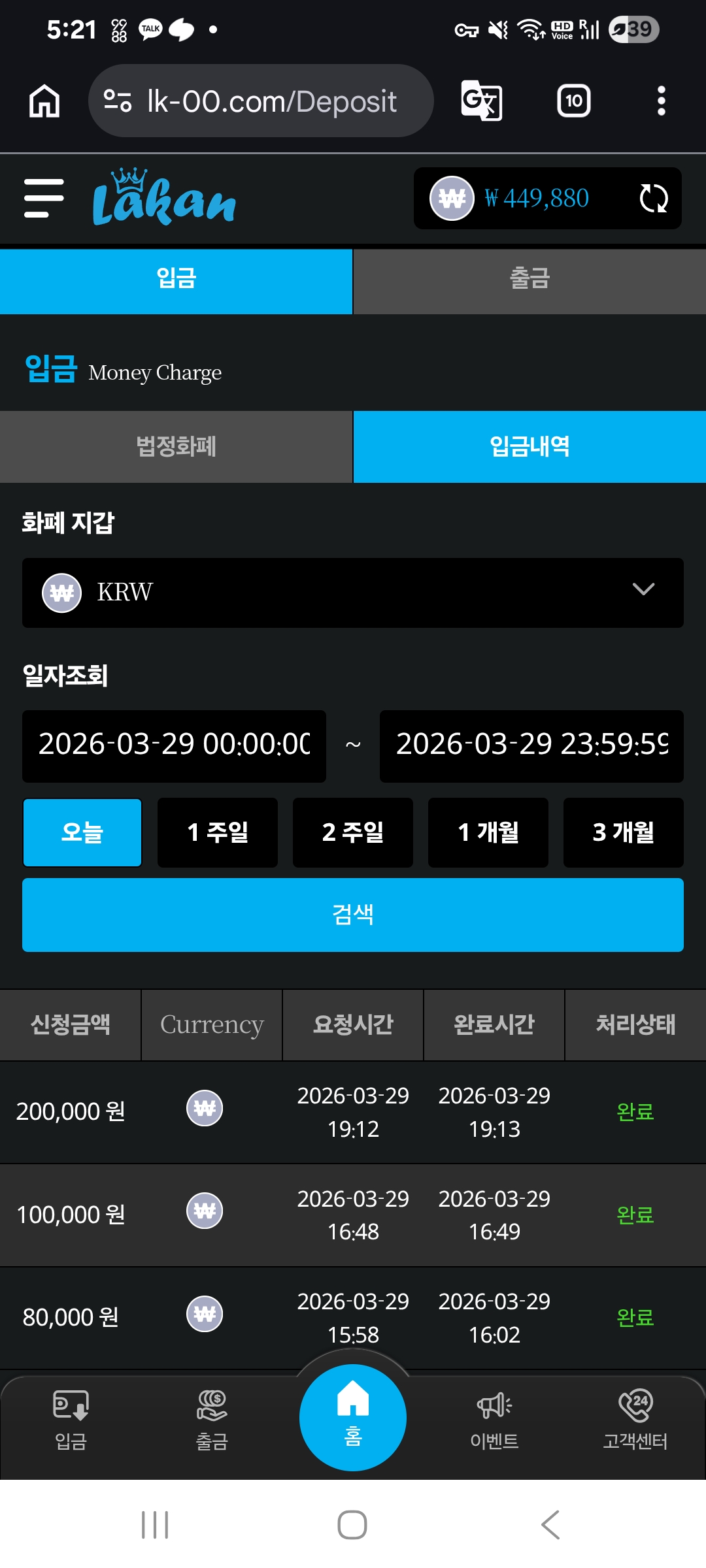Open the 이벤트 bottom tab
This screenshot has width=706, height=1568.
pyautogui.click(x=494, y=1420)
